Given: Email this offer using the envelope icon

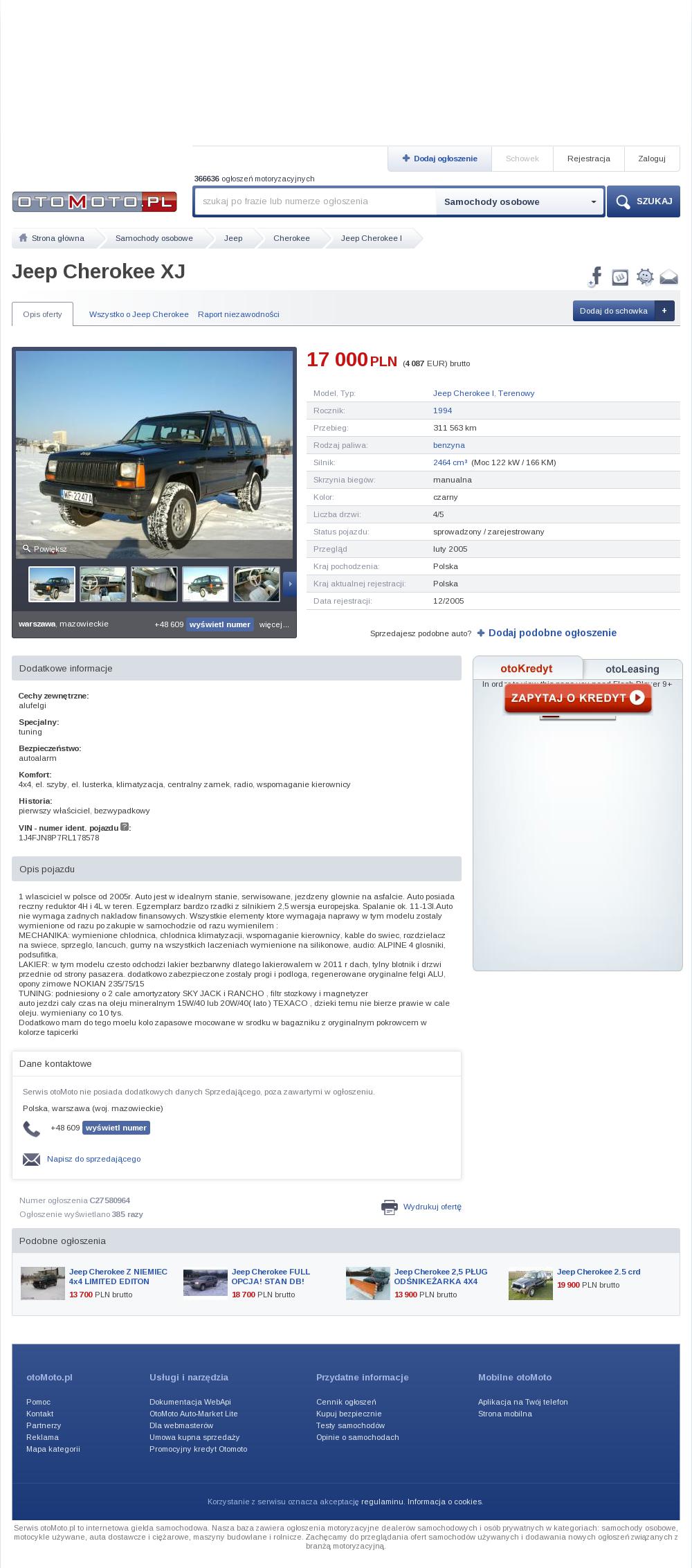Looking at the screenshot, I should pyautogui.click(x=668, y=277).
